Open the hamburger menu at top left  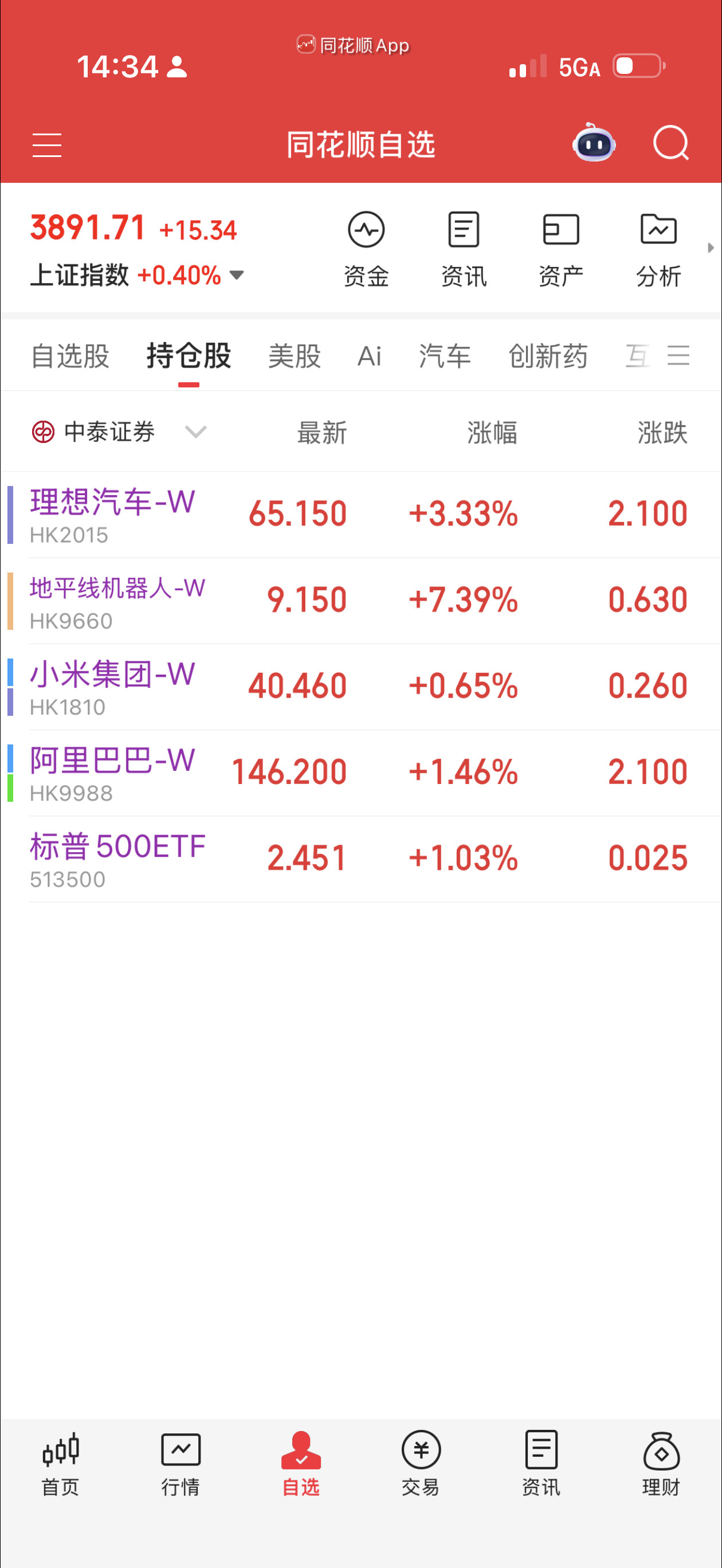(47, 145)
